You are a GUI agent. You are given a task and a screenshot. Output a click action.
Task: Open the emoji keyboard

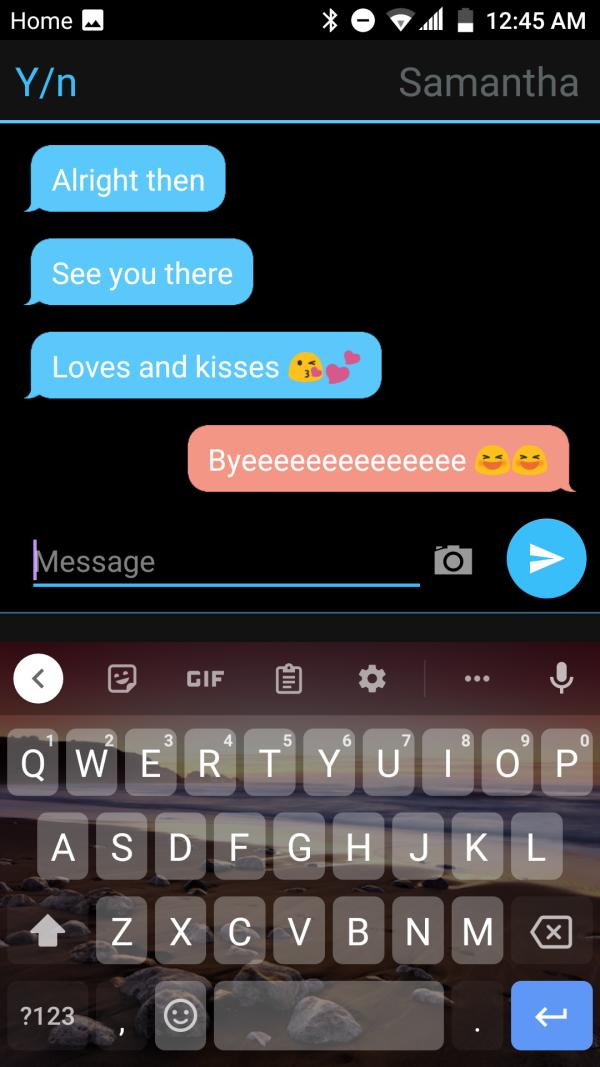180,1016
